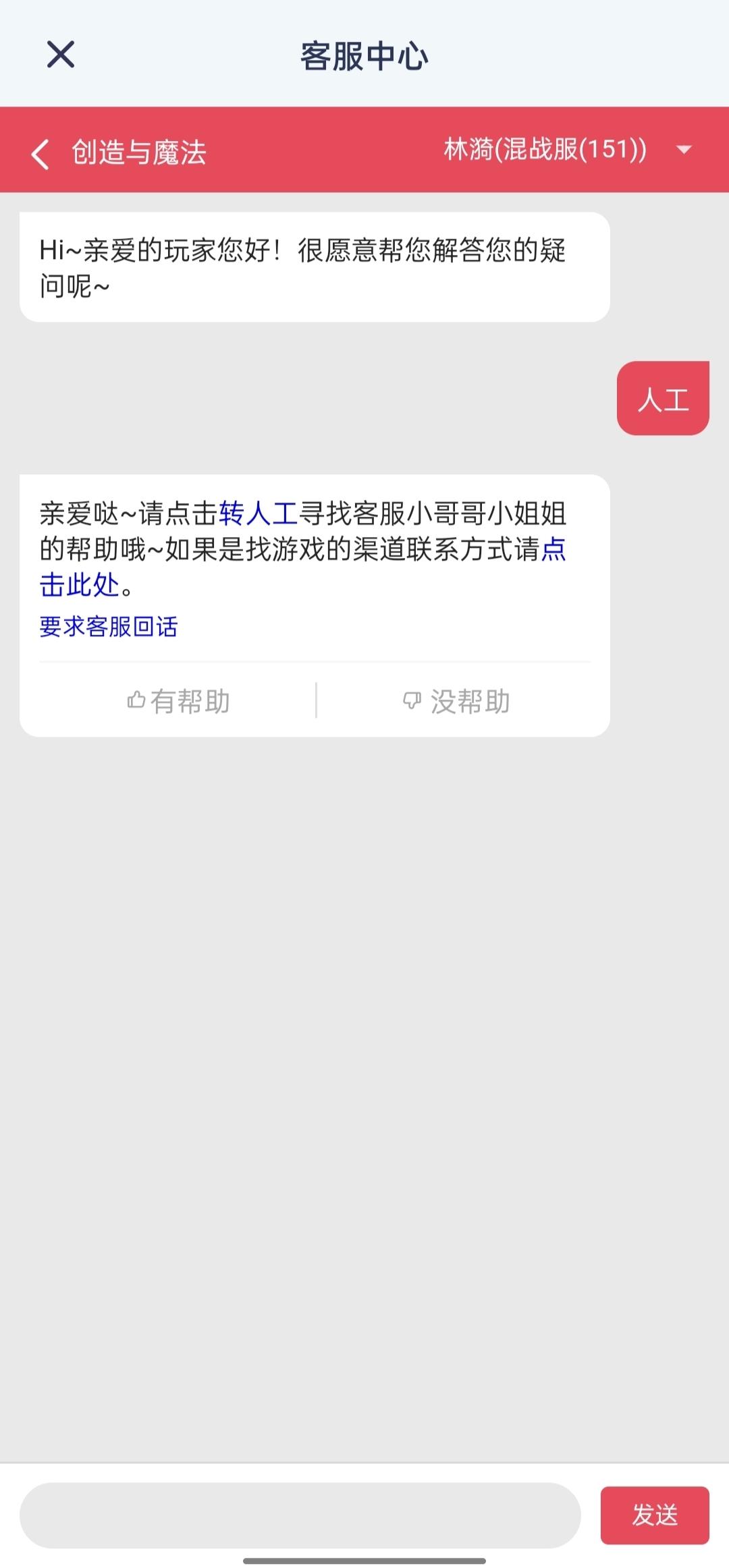Image resolution: width=729 pixels, height=1568 pixels.
Task: Mark the reply as 有帮助
Action: [x=179, y=702]
